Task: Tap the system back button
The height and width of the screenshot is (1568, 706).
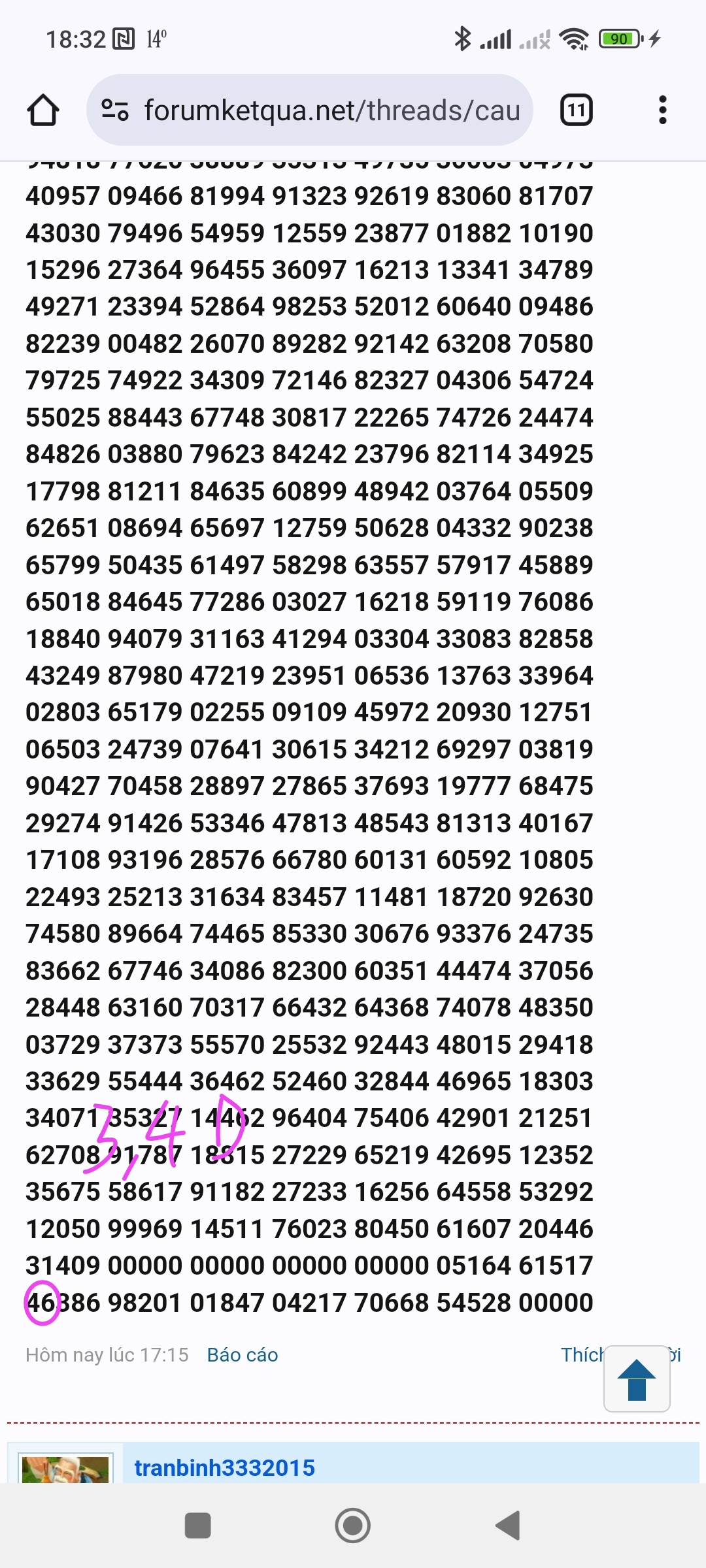Action: (508, 1526)
